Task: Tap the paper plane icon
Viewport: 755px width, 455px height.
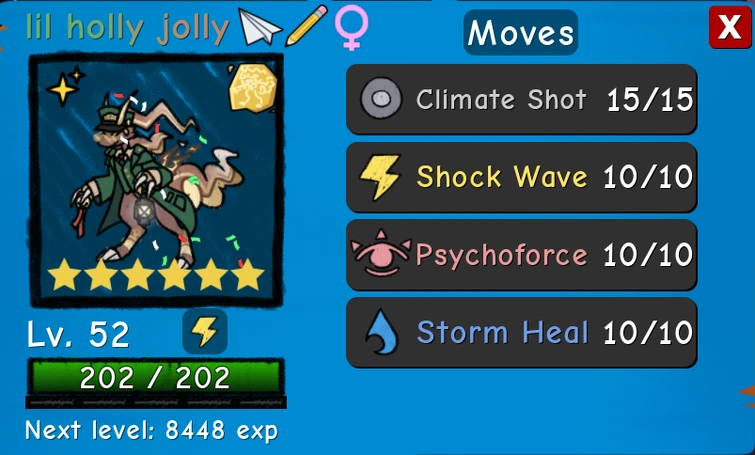Action: tap(259, 27)
